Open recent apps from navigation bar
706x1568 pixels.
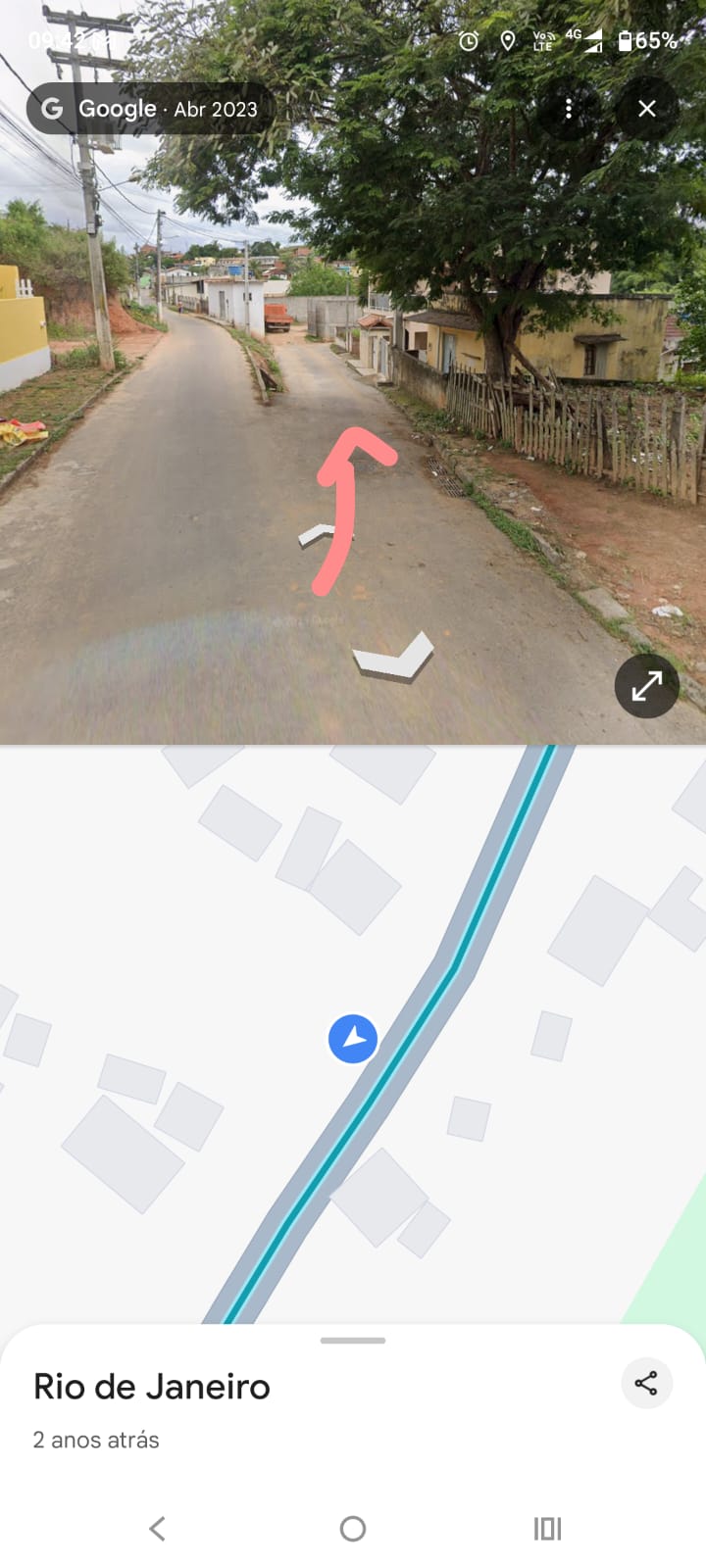[547, 1528]
